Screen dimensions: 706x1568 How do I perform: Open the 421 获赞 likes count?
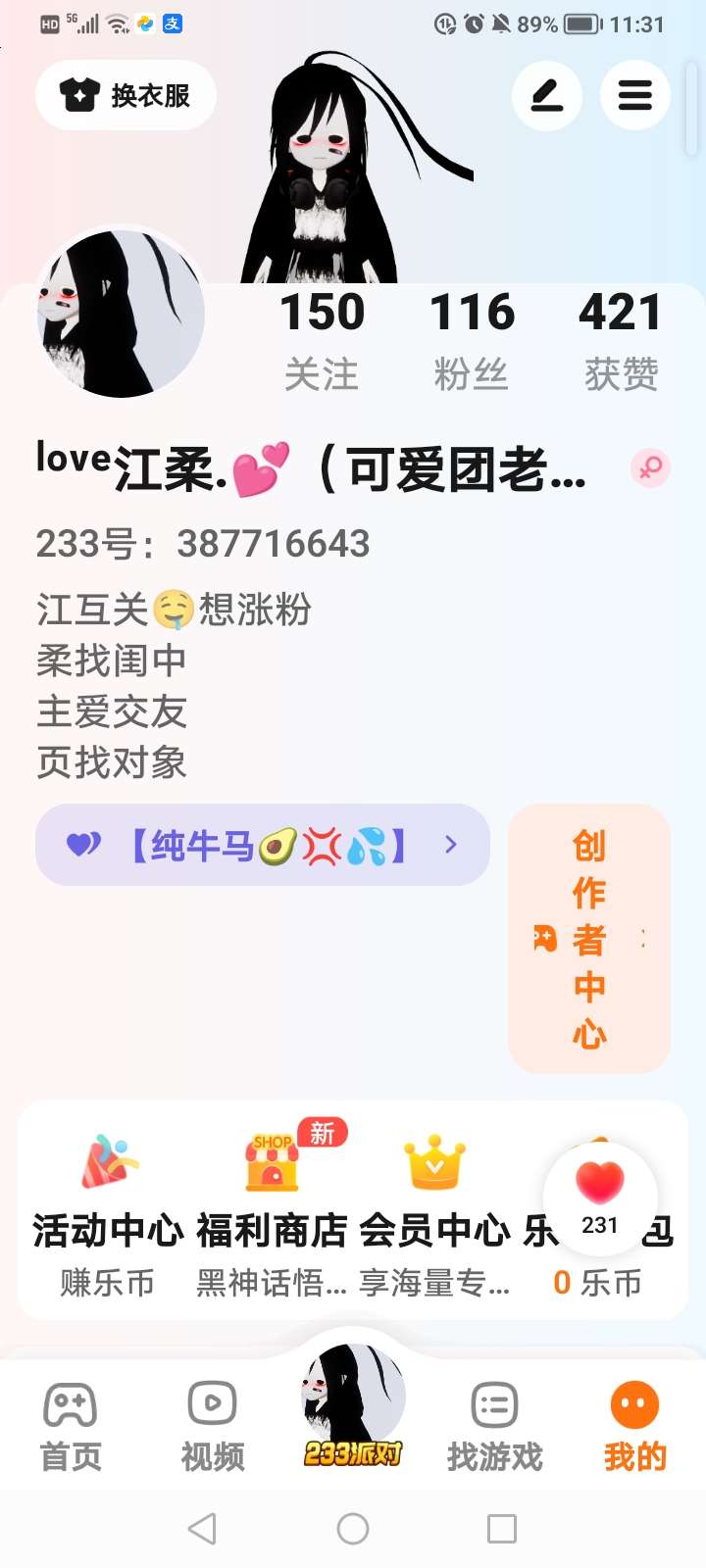pos(621,338)
